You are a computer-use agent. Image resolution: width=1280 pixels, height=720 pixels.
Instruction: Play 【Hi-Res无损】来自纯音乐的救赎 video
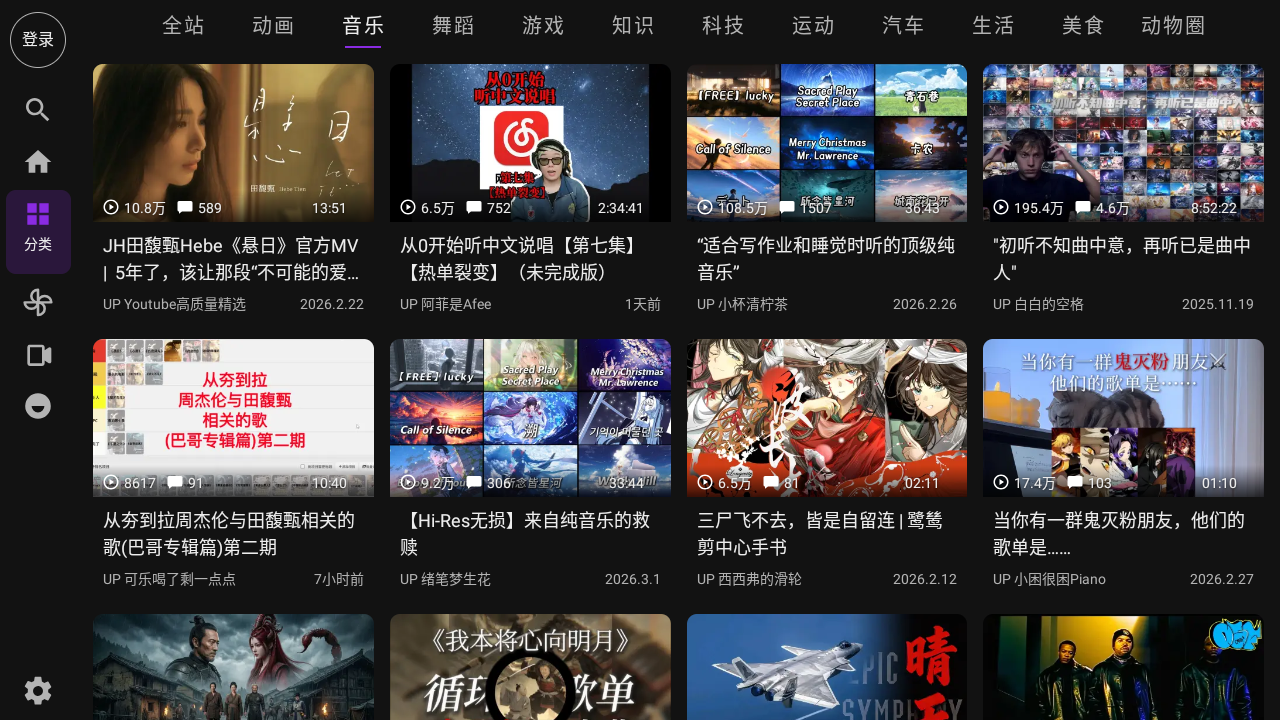pyautogui.click(x=530, y=465)
